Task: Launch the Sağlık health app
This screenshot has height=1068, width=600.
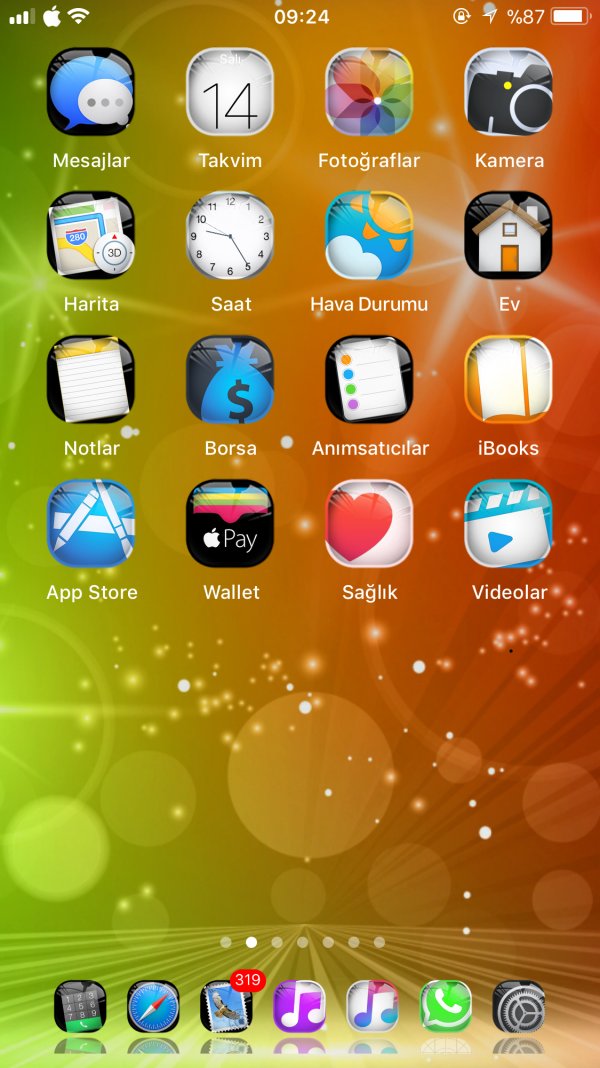Action: [369, 524]
